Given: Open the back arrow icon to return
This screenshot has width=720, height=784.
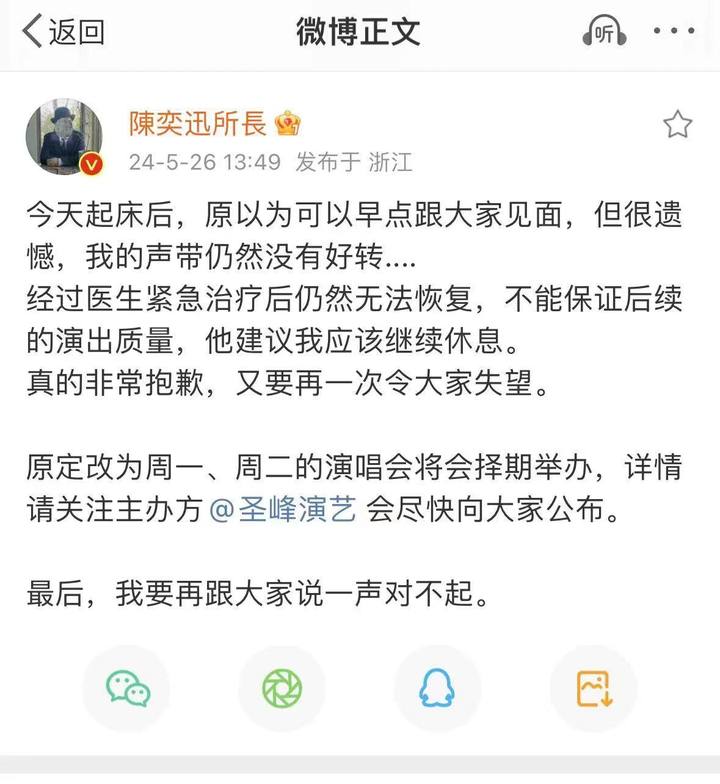Looking at the screenshot, I should (x=32, y=30).
